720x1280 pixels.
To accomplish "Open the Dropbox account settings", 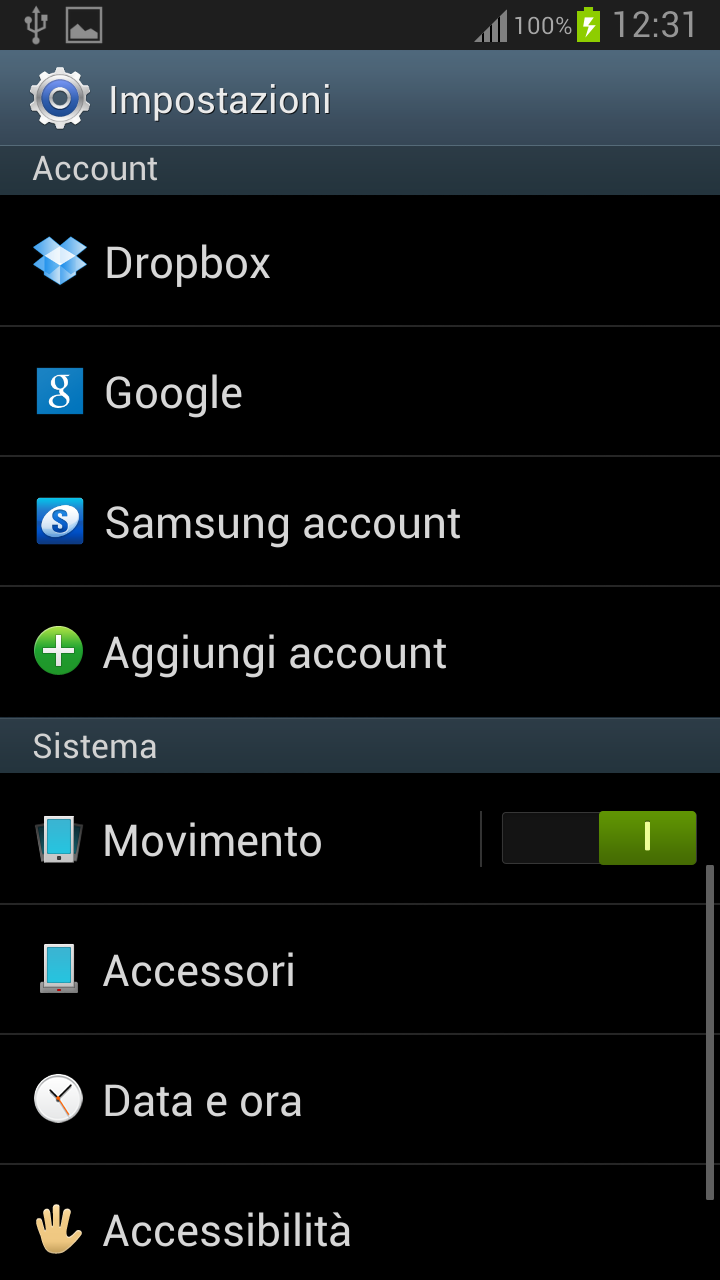I will [x=360, y=261].
